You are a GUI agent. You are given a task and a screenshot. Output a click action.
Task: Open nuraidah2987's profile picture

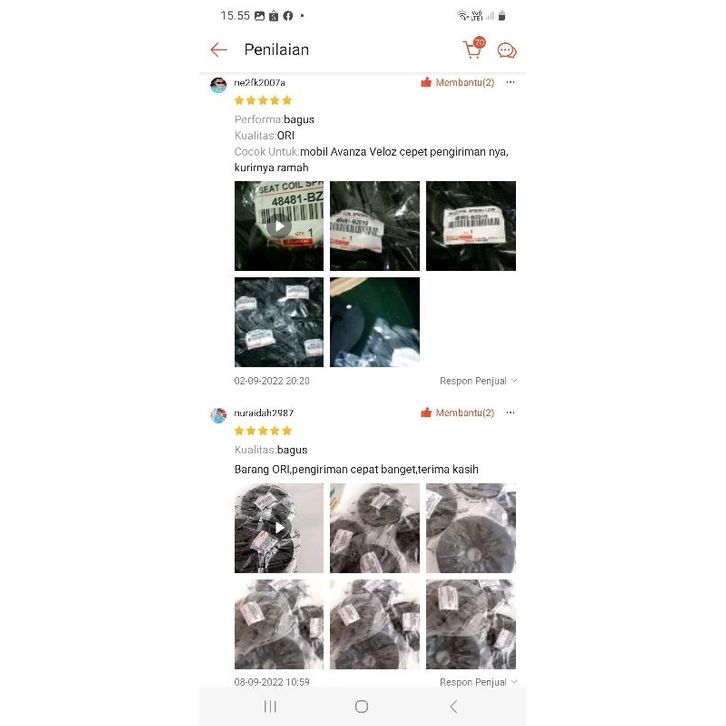pyautogui.click(x=218, y=415)
